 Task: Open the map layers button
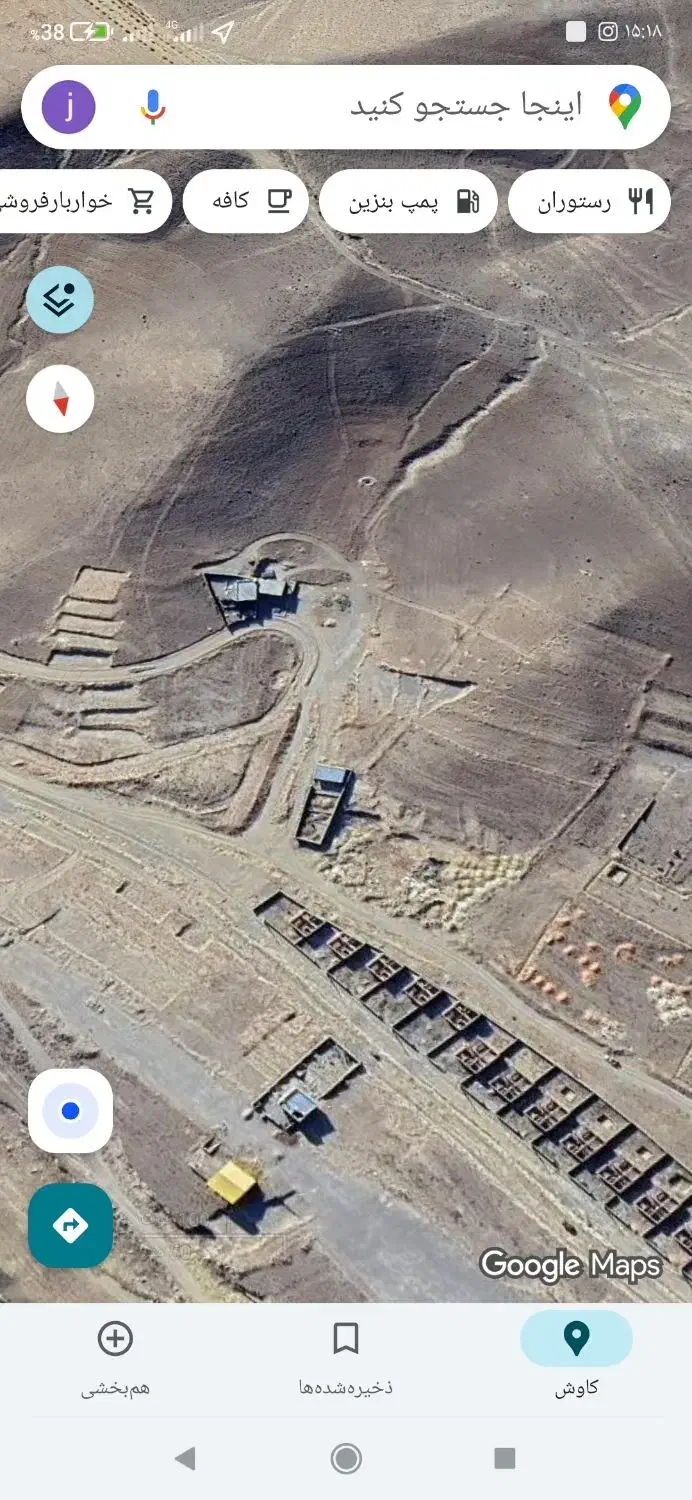tap(60, 299)
